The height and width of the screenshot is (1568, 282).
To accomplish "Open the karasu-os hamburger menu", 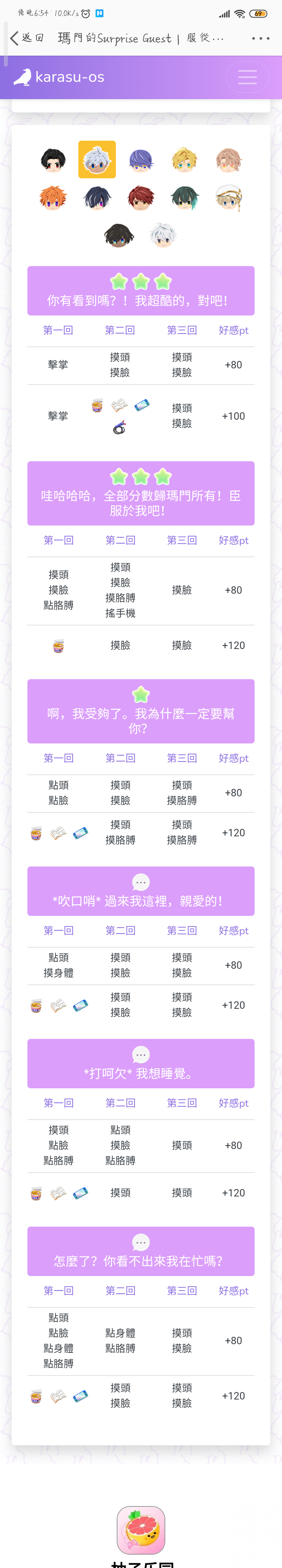I will click(247, 77).
